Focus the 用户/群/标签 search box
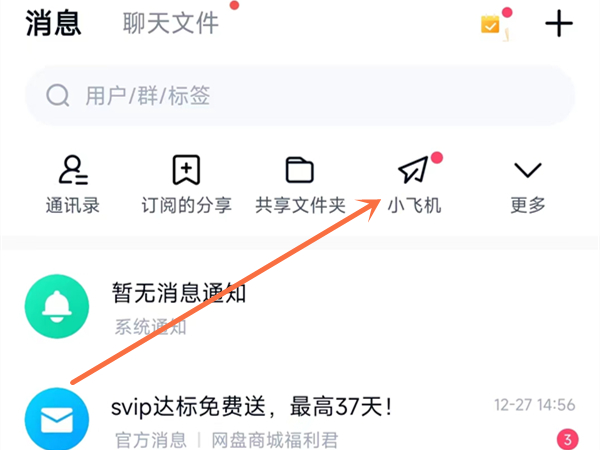Image resolution: width=600 pixels, height=450 pixels. (300, 95)
